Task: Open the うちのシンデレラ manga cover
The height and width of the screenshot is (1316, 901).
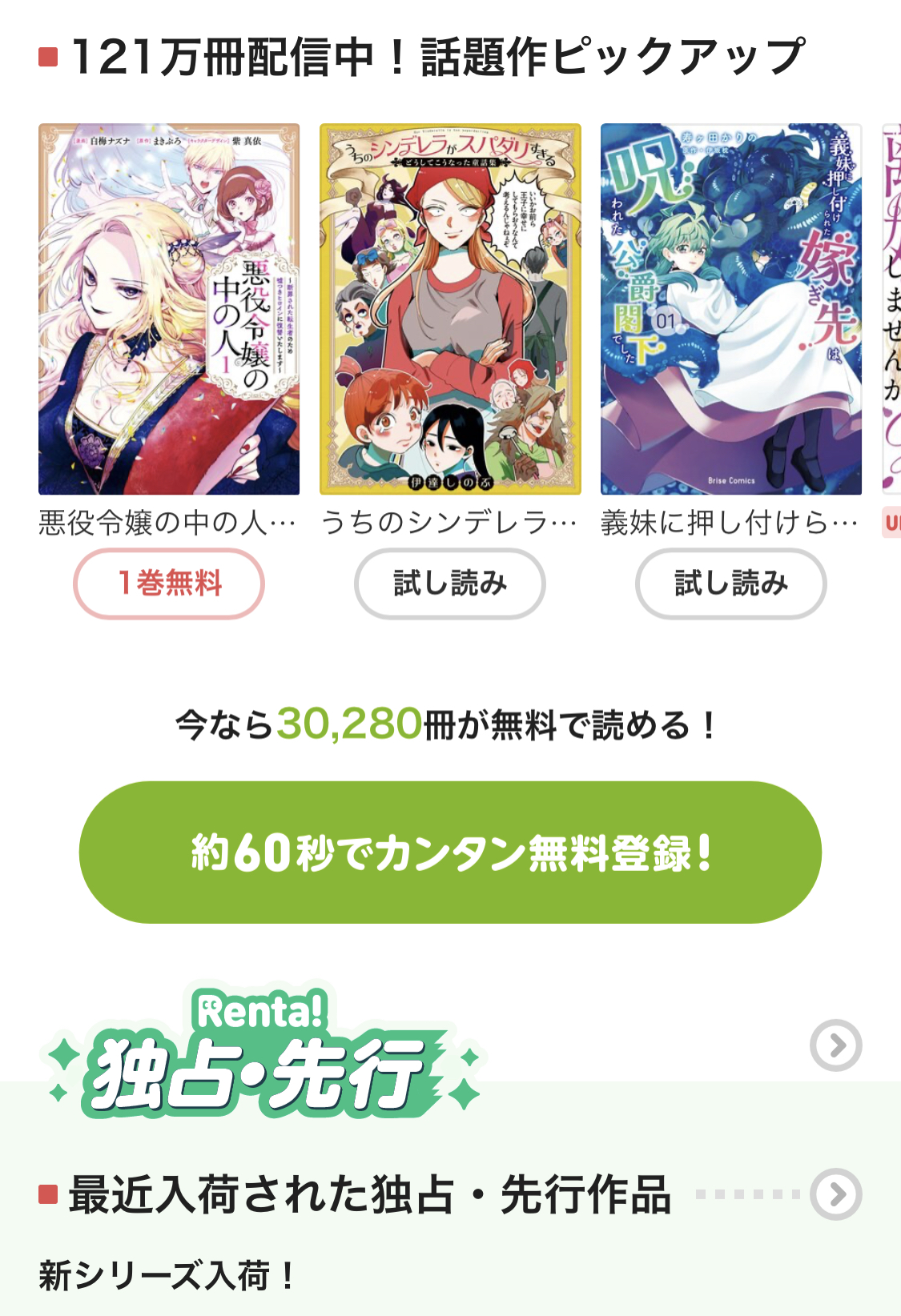Action: (x=450, y=309)
